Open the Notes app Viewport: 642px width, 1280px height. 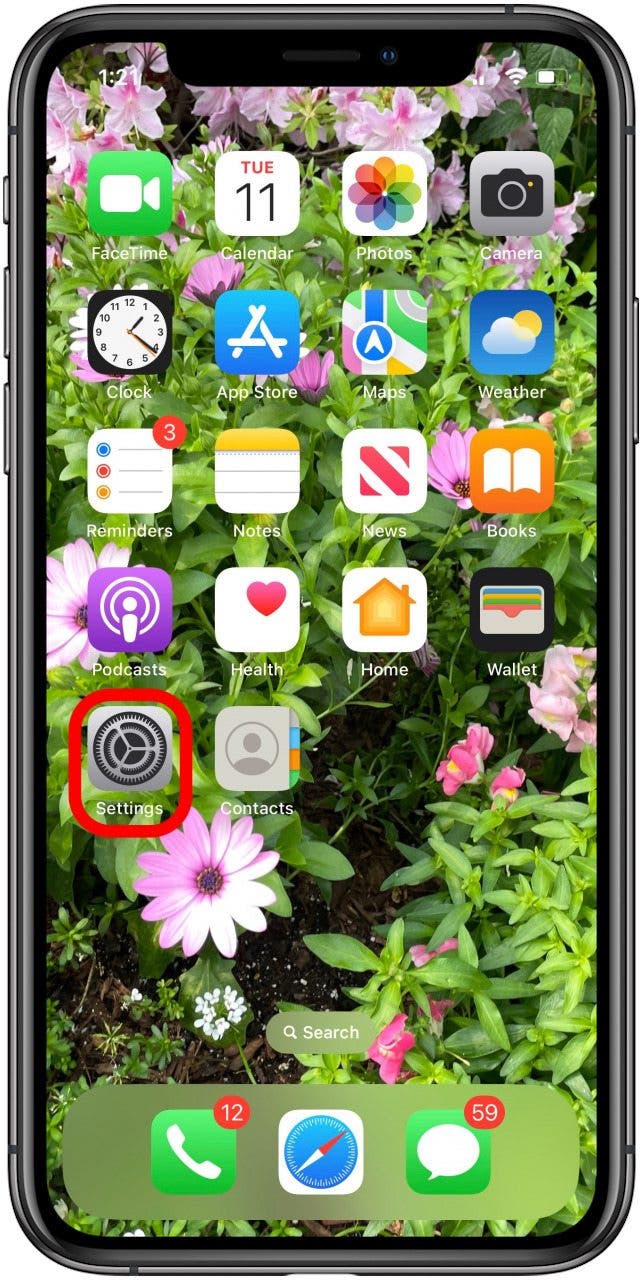[x=257, y=471]
